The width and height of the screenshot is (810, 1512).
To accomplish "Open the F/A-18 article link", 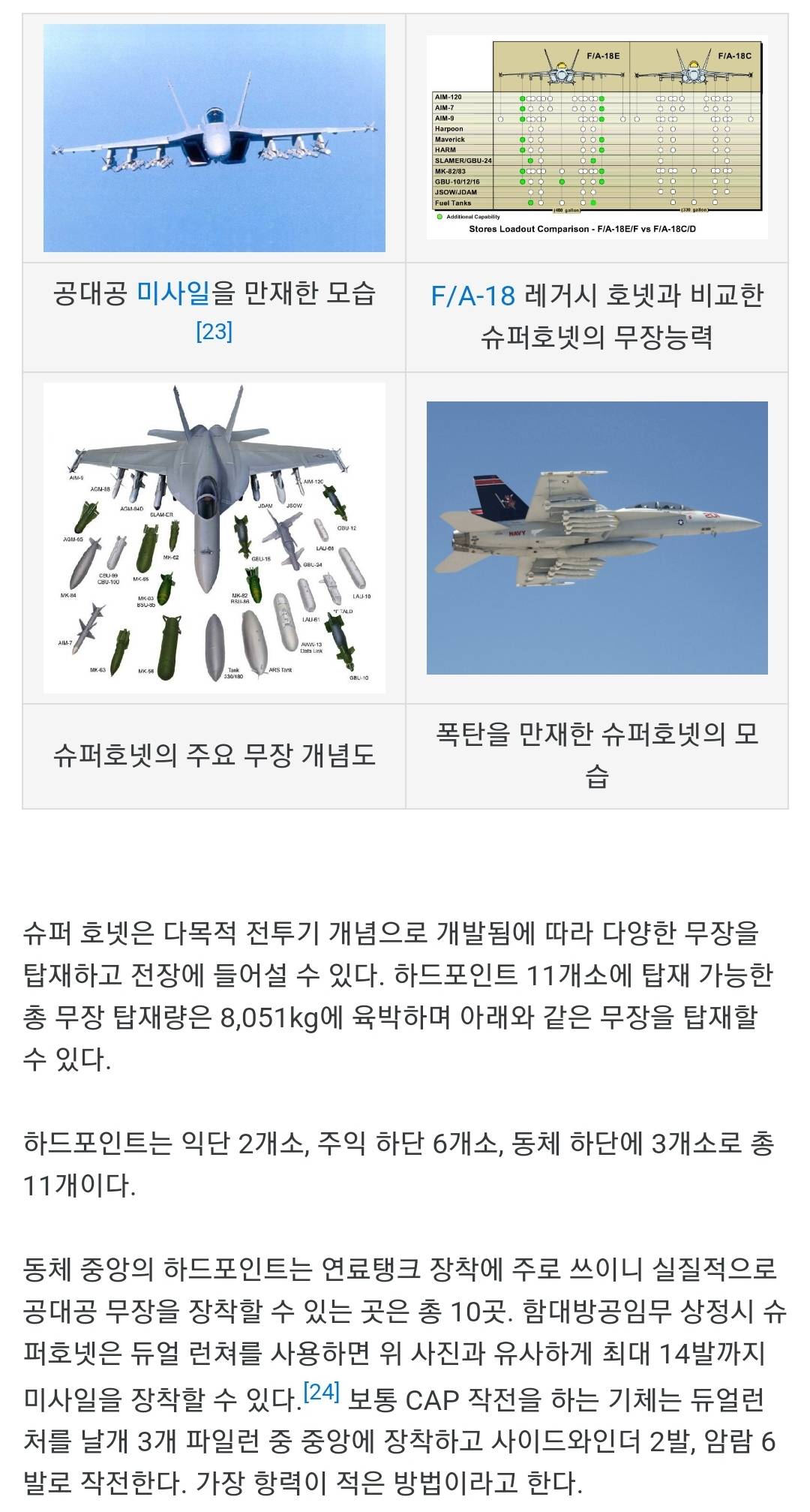I will tap(472, 296).
